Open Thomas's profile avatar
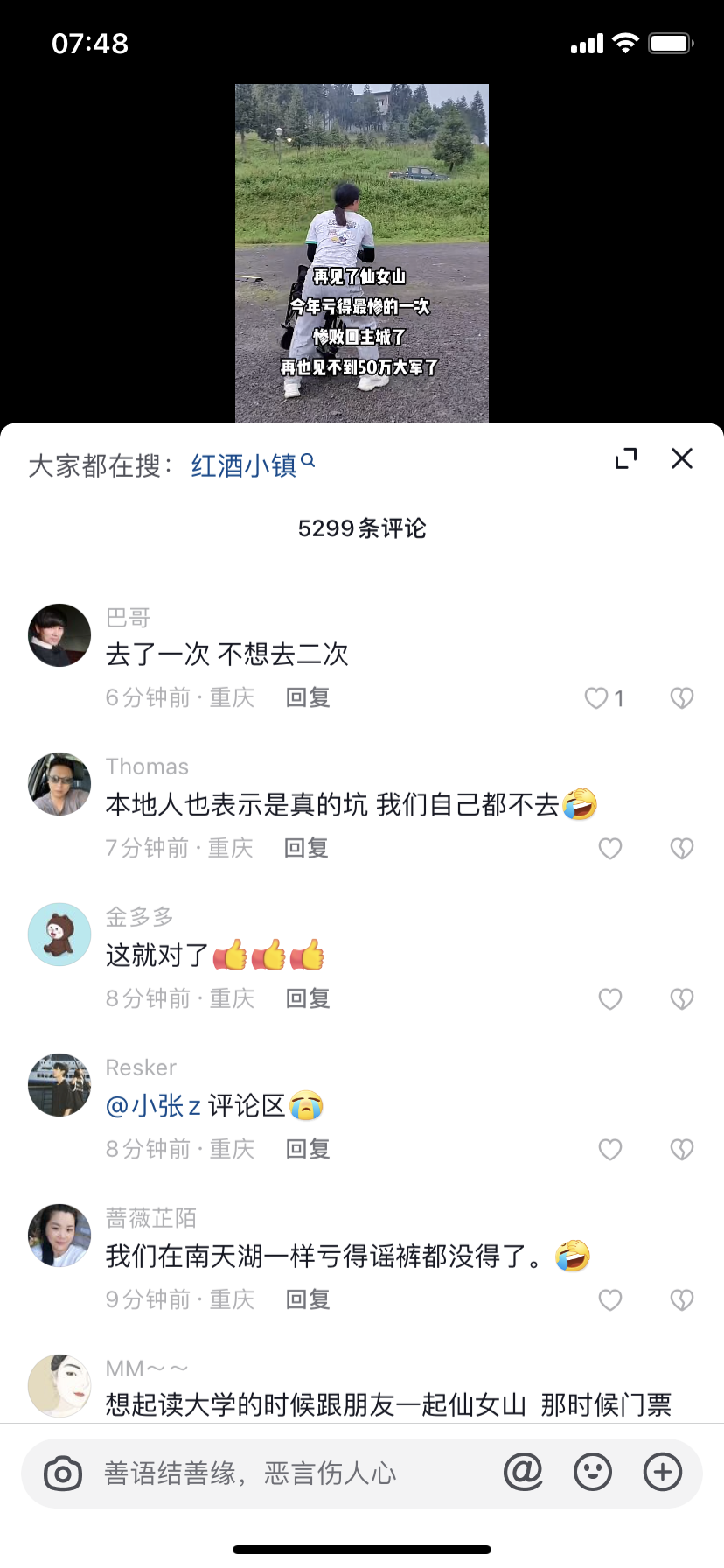The width and height of the screenshot is (724, 1568). pyautogui.click(x=59, y=784)
